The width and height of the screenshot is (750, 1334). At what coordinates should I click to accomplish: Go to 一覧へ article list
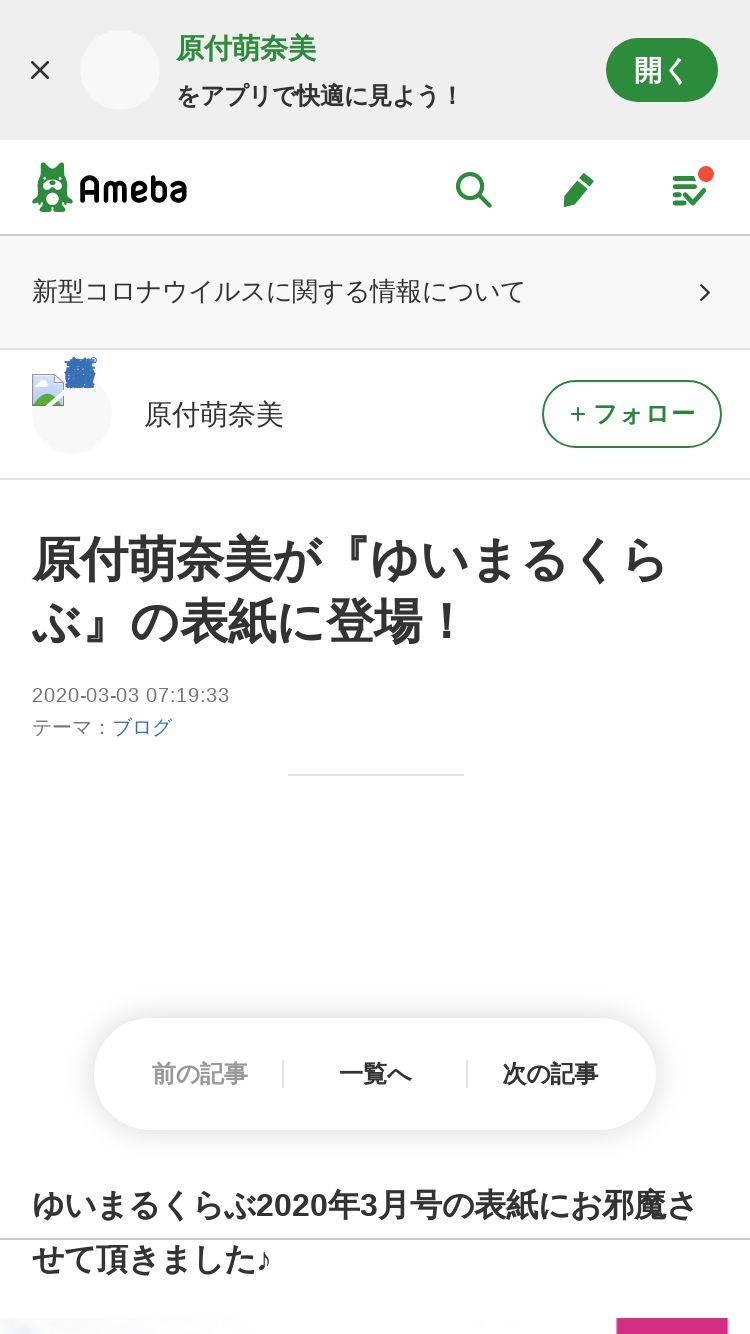click(x=375, y=1074)
